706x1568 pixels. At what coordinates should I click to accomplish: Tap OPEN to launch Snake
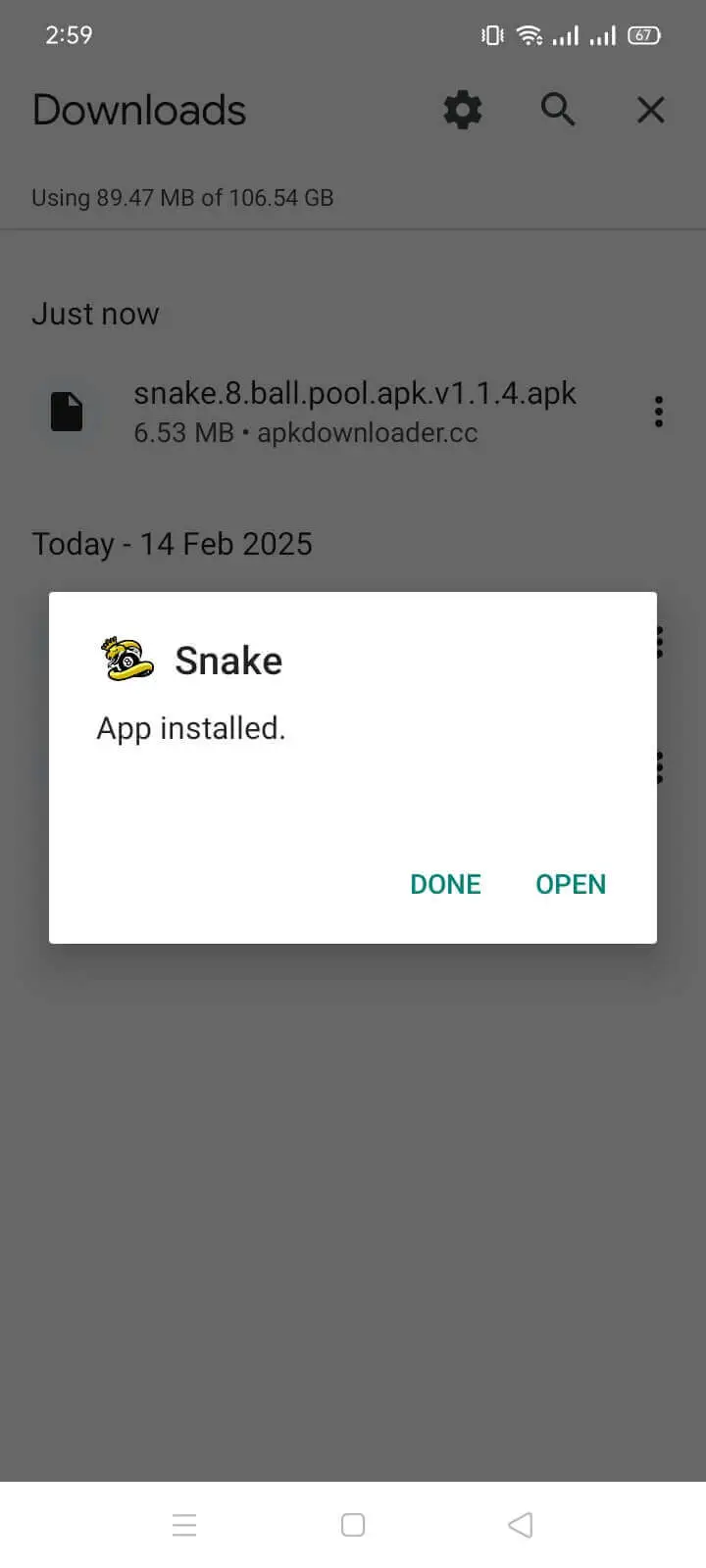pos(571,884)
